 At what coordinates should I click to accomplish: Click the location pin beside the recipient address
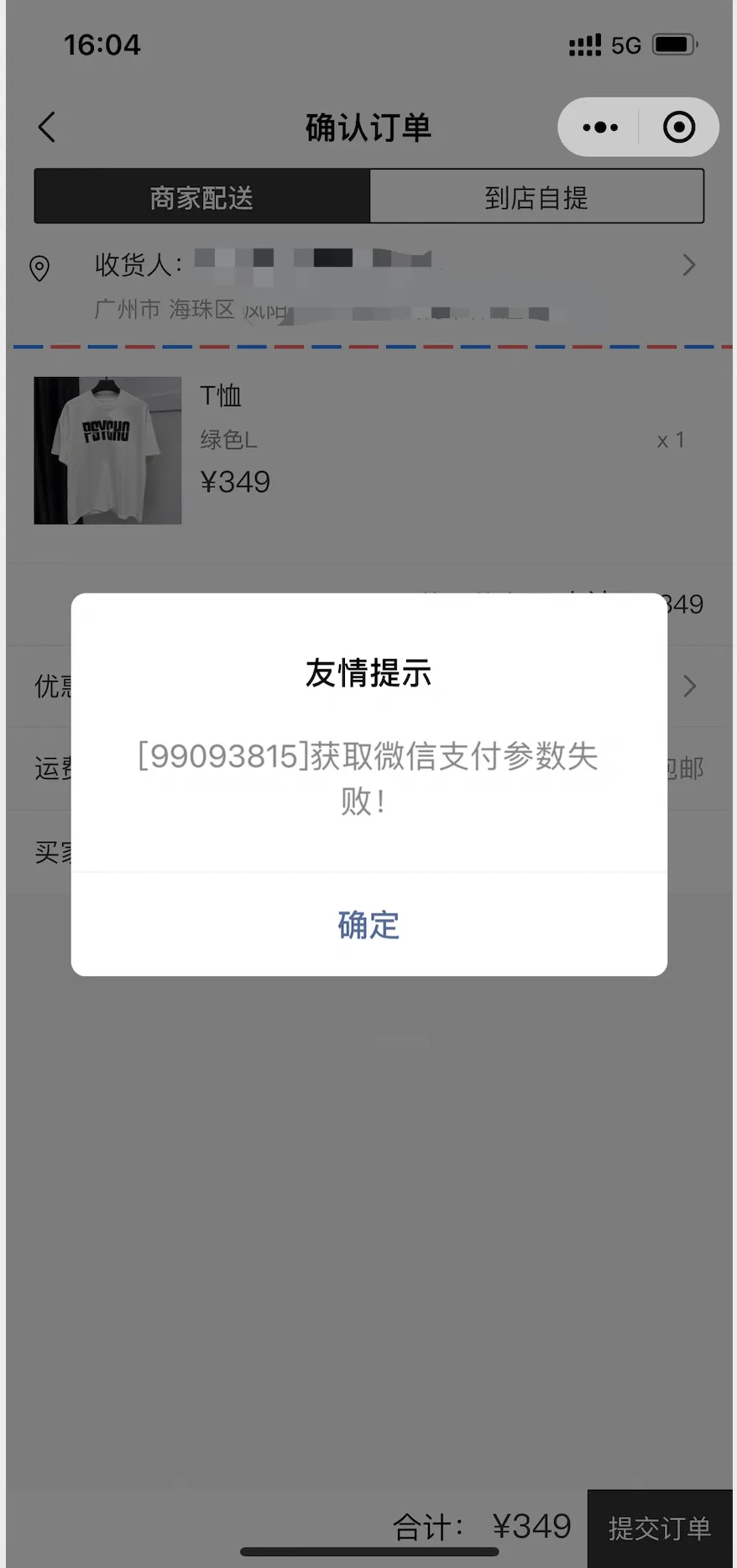(x=39, y=268)
